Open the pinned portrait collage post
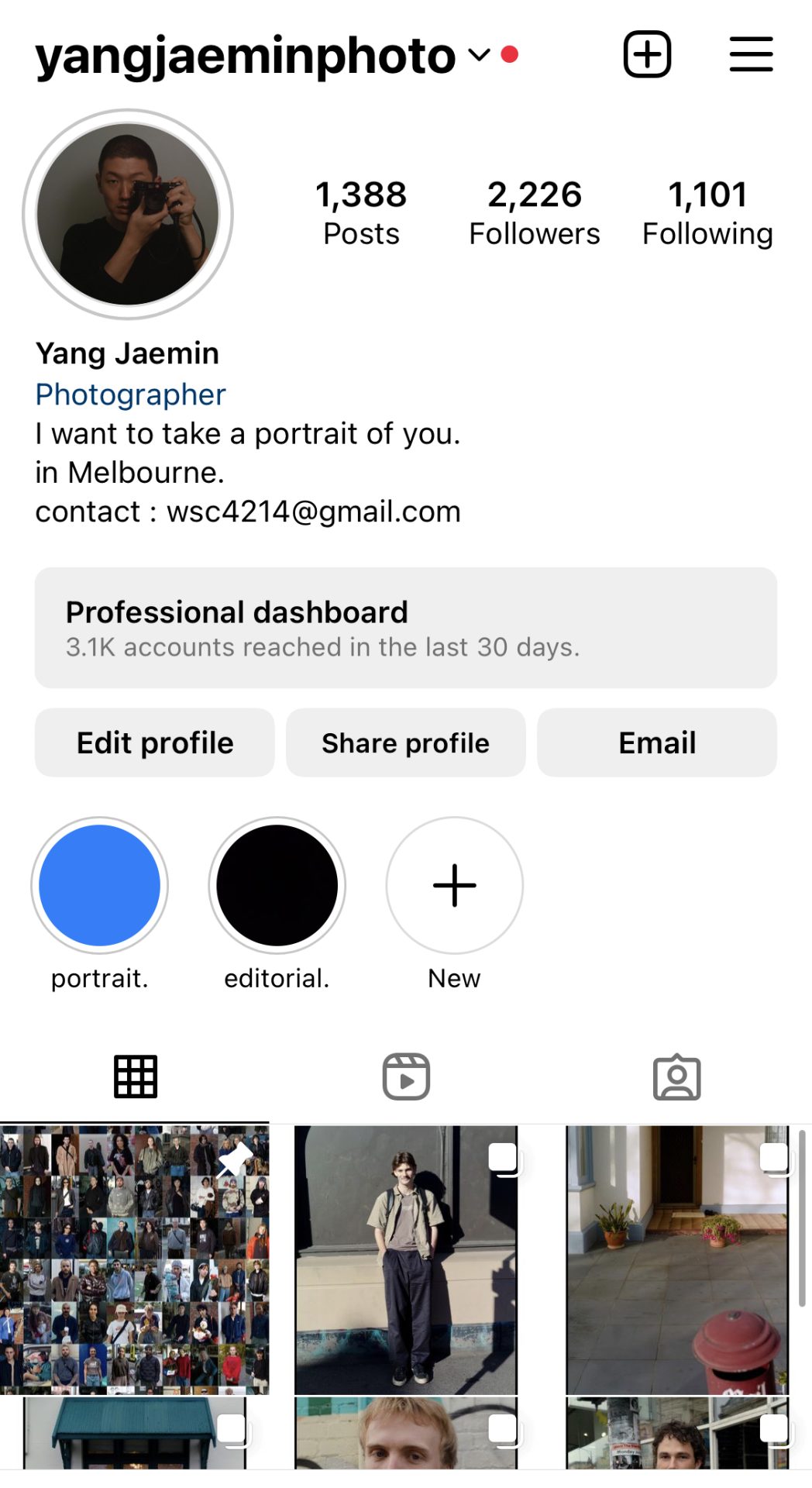 coord(134,1259)
